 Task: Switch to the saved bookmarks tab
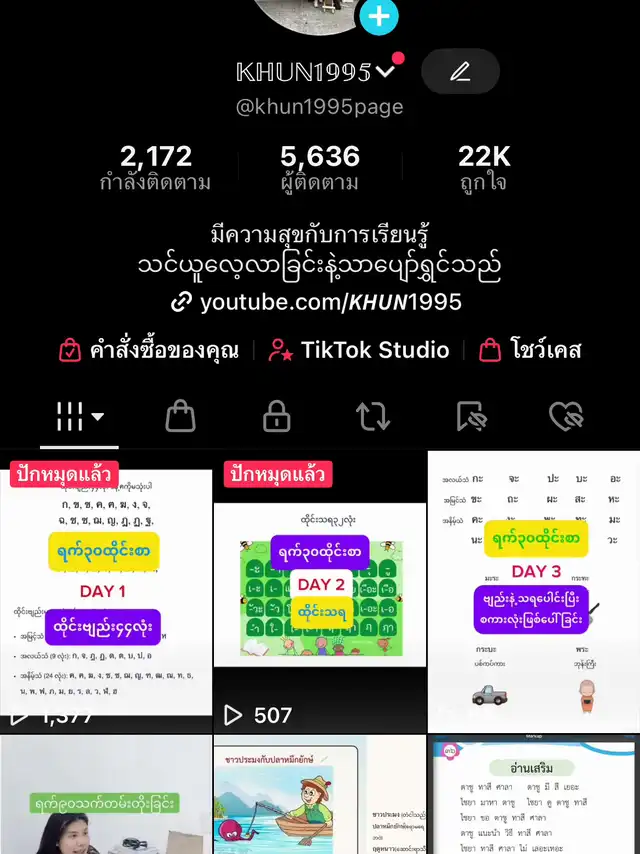[x=469, y=416]
